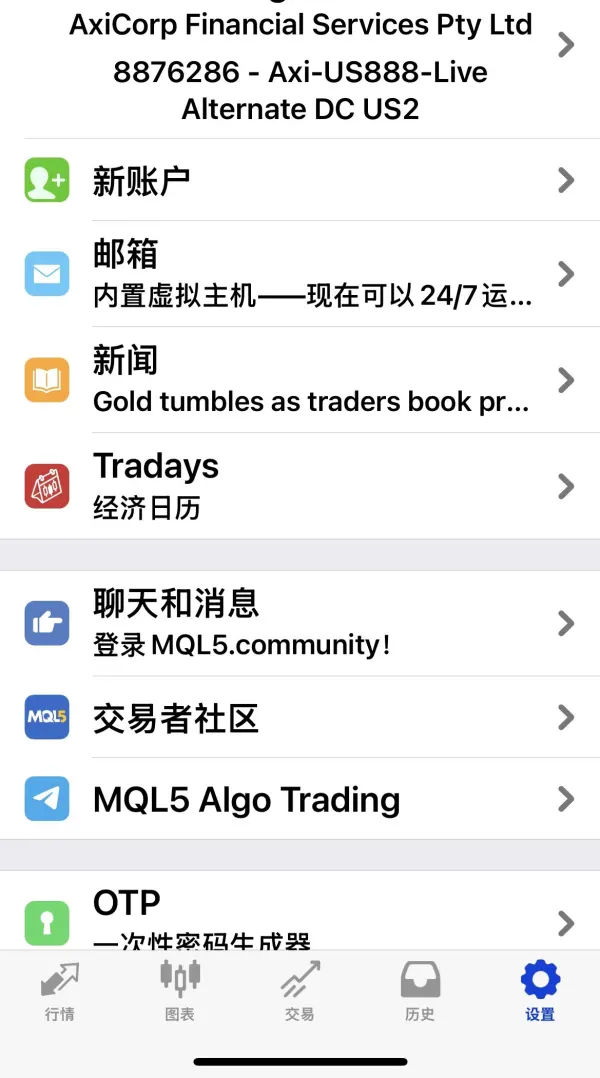Open the Tradays 经济日历 calendar
The width and height of the screenshot is (600, 1078).
pyautogui.click(x=300, y=486)
